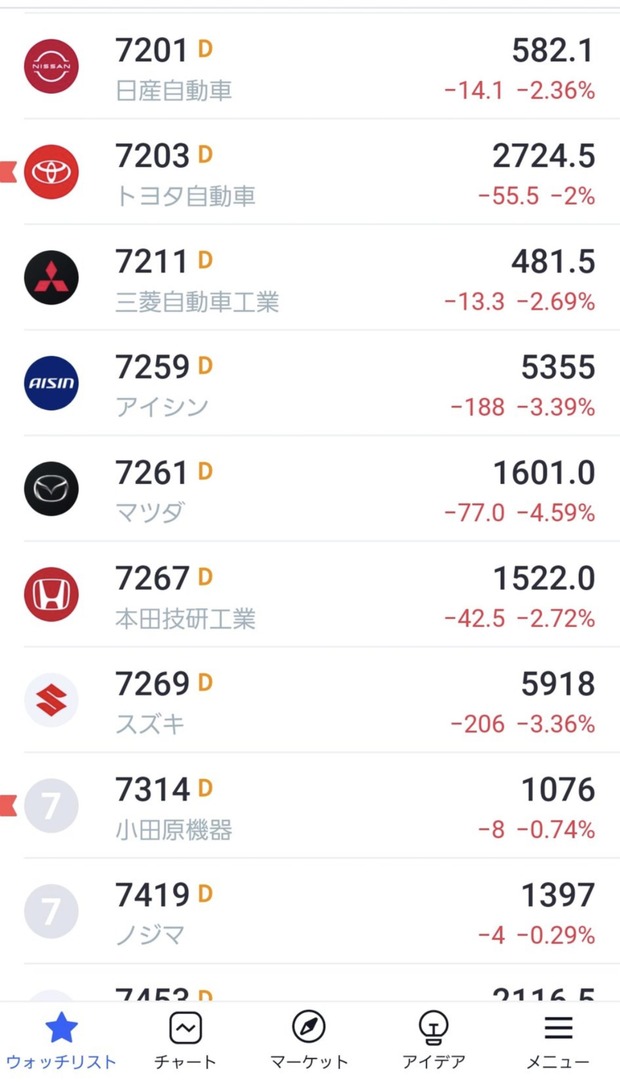Switch to the ウォッチリスト tab

61,1042
